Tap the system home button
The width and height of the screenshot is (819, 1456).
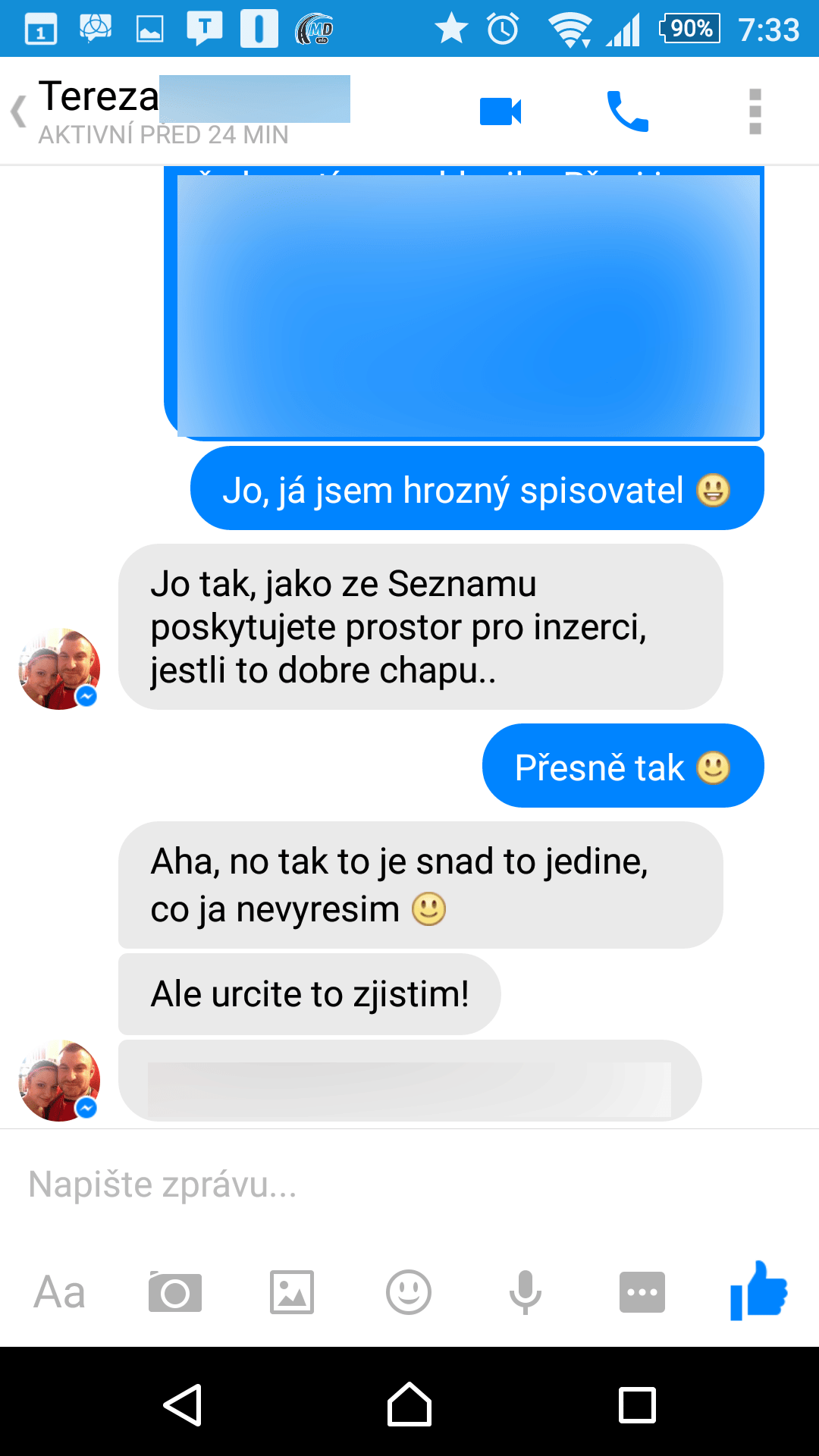[409, 1404]
